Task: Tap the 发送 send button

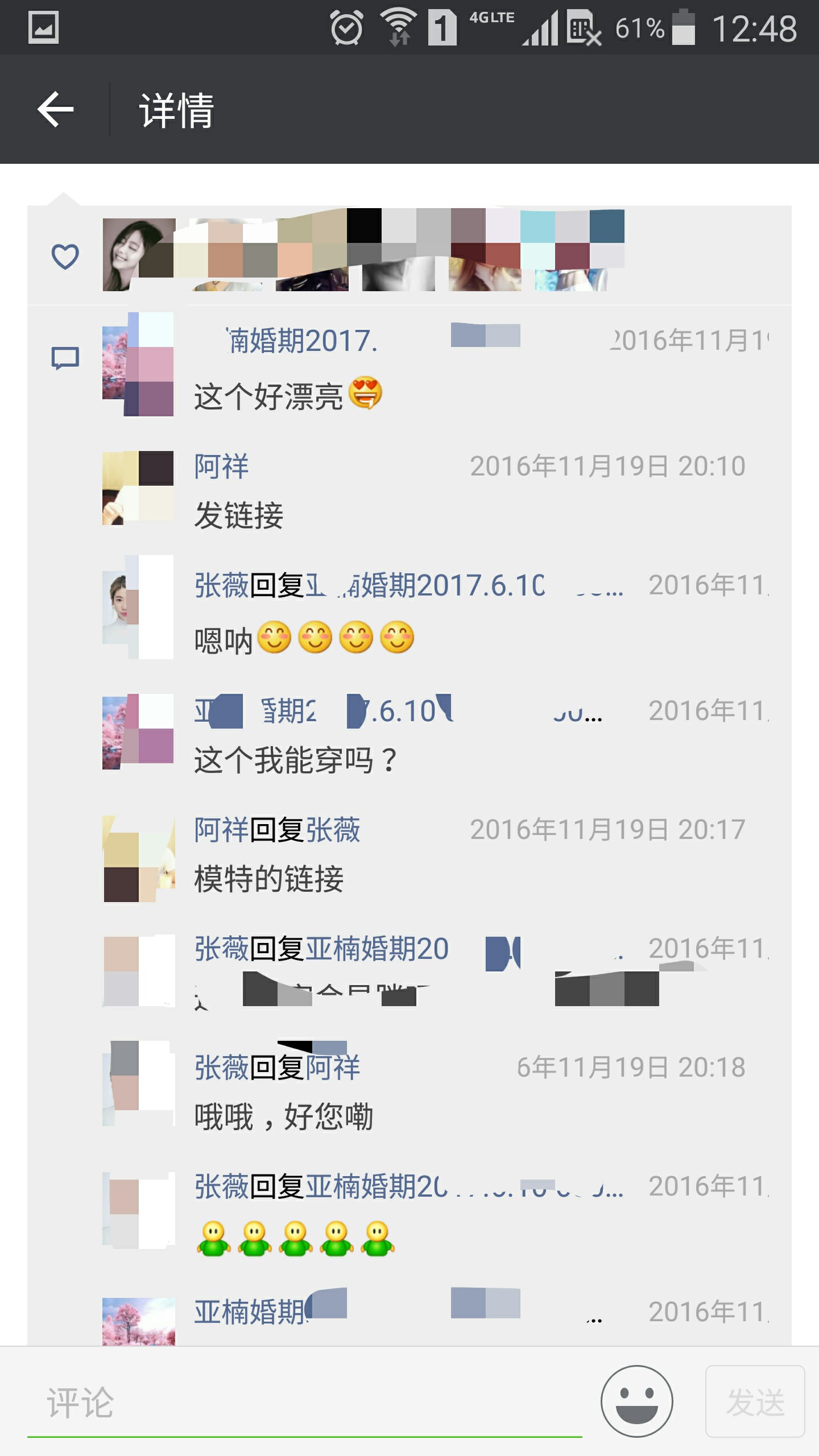Action: coord(755,1401)
